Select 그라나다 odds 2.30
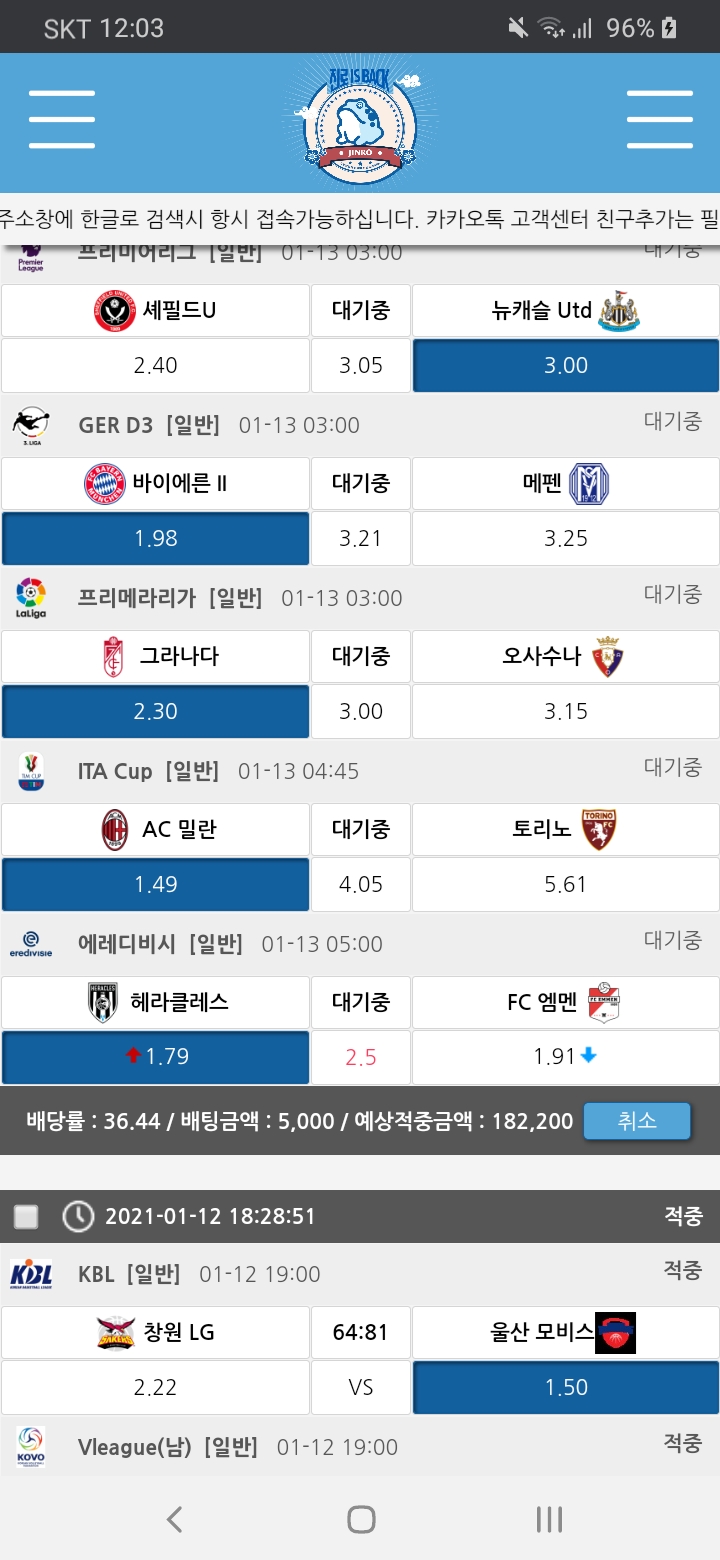Screen dimensions: 720x1560 coord(155,712)
